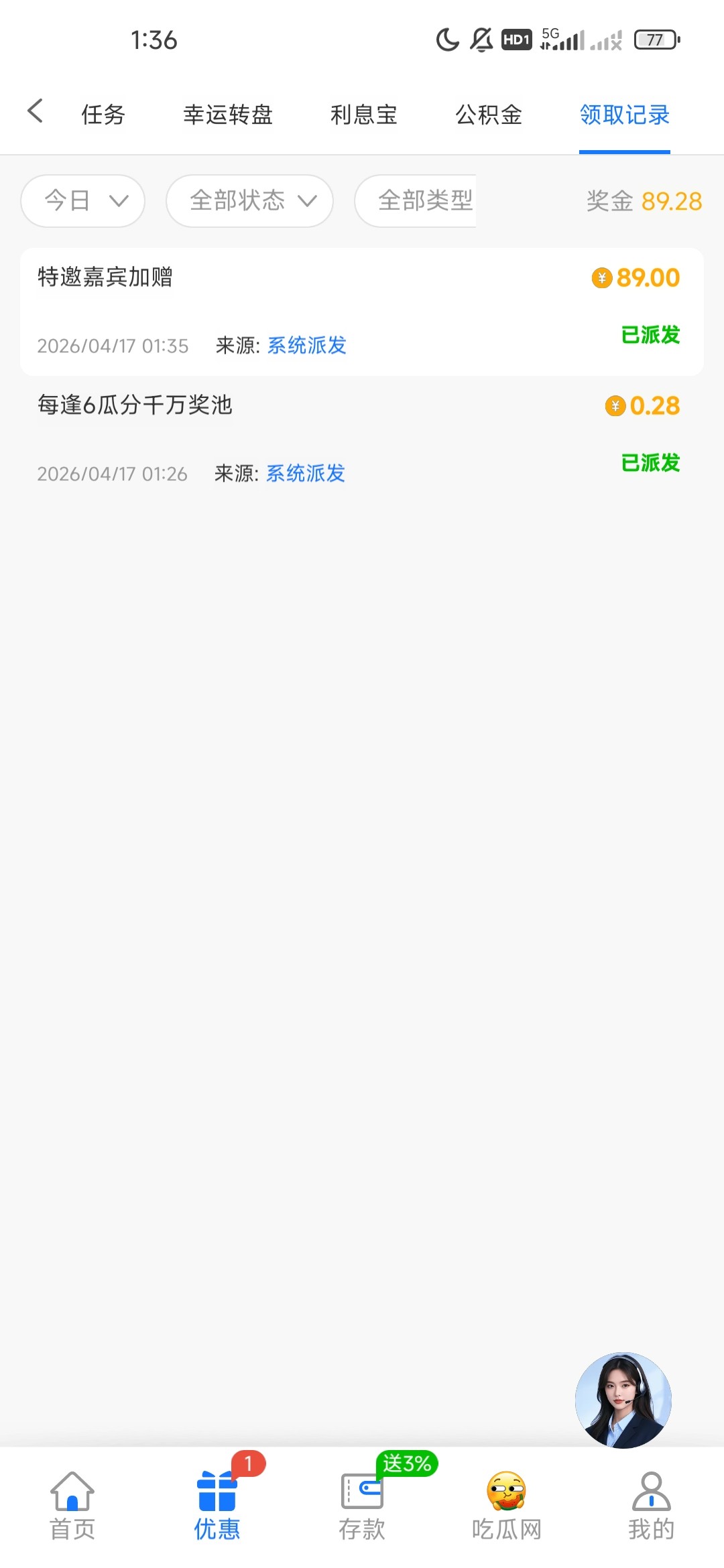This screenshot has width=724, height=1568.
Task: Open the customer service avatar chat
Action: 623,1400
